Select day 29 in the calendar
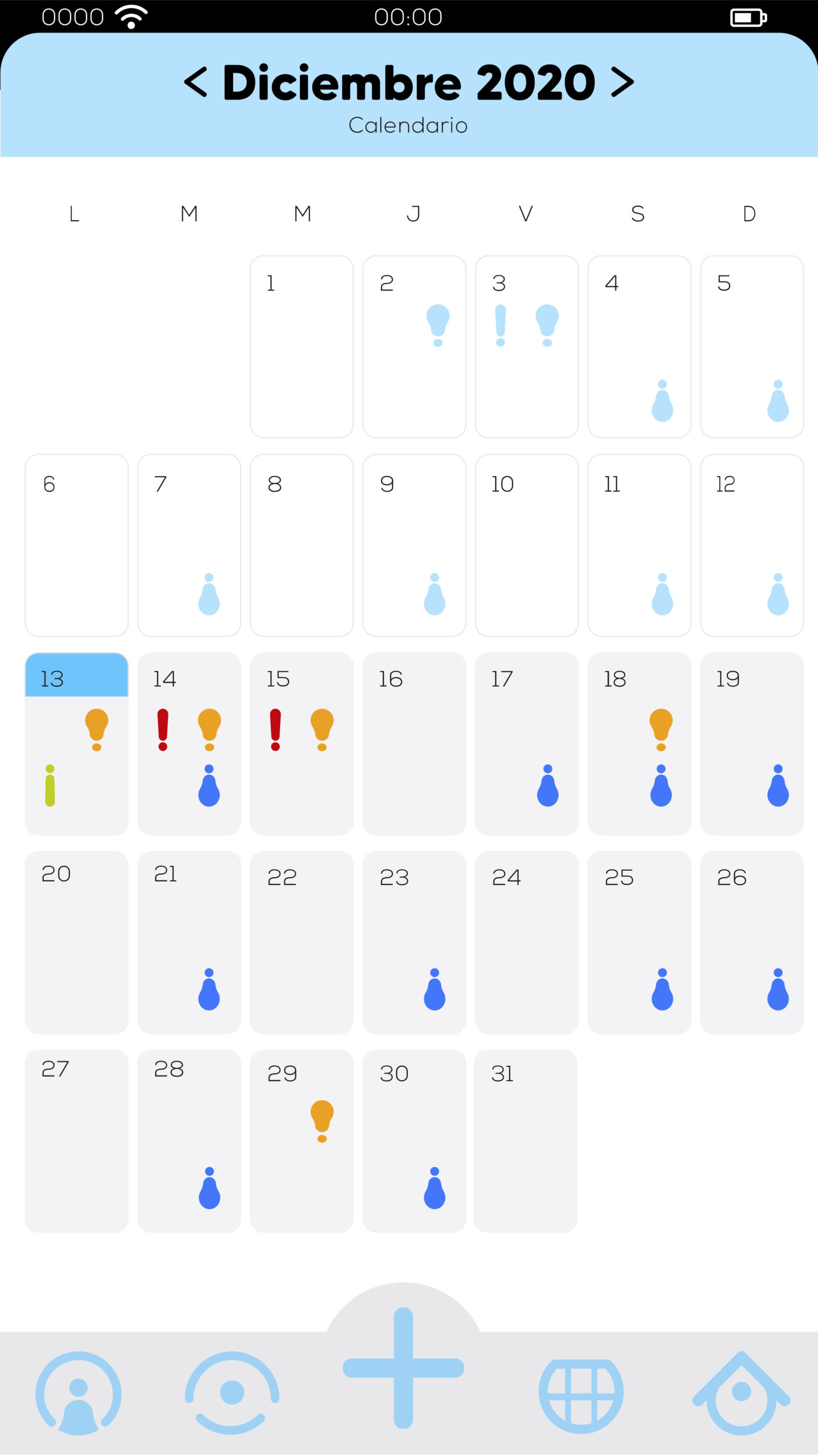Viewport: 818px width, 1456px height. [x=301, y=1140]
